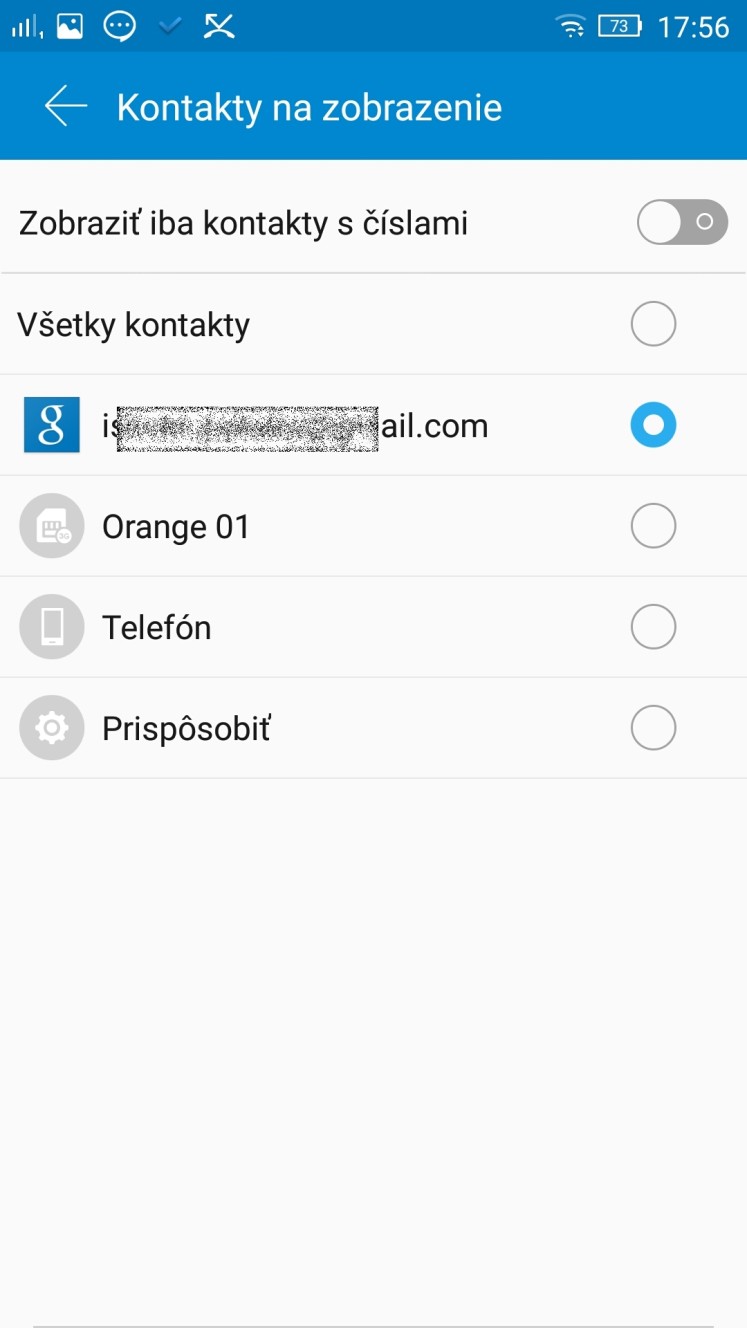Select Telefón contacts option
This screenshot has width=747, height=1328.
click(373, 627)
